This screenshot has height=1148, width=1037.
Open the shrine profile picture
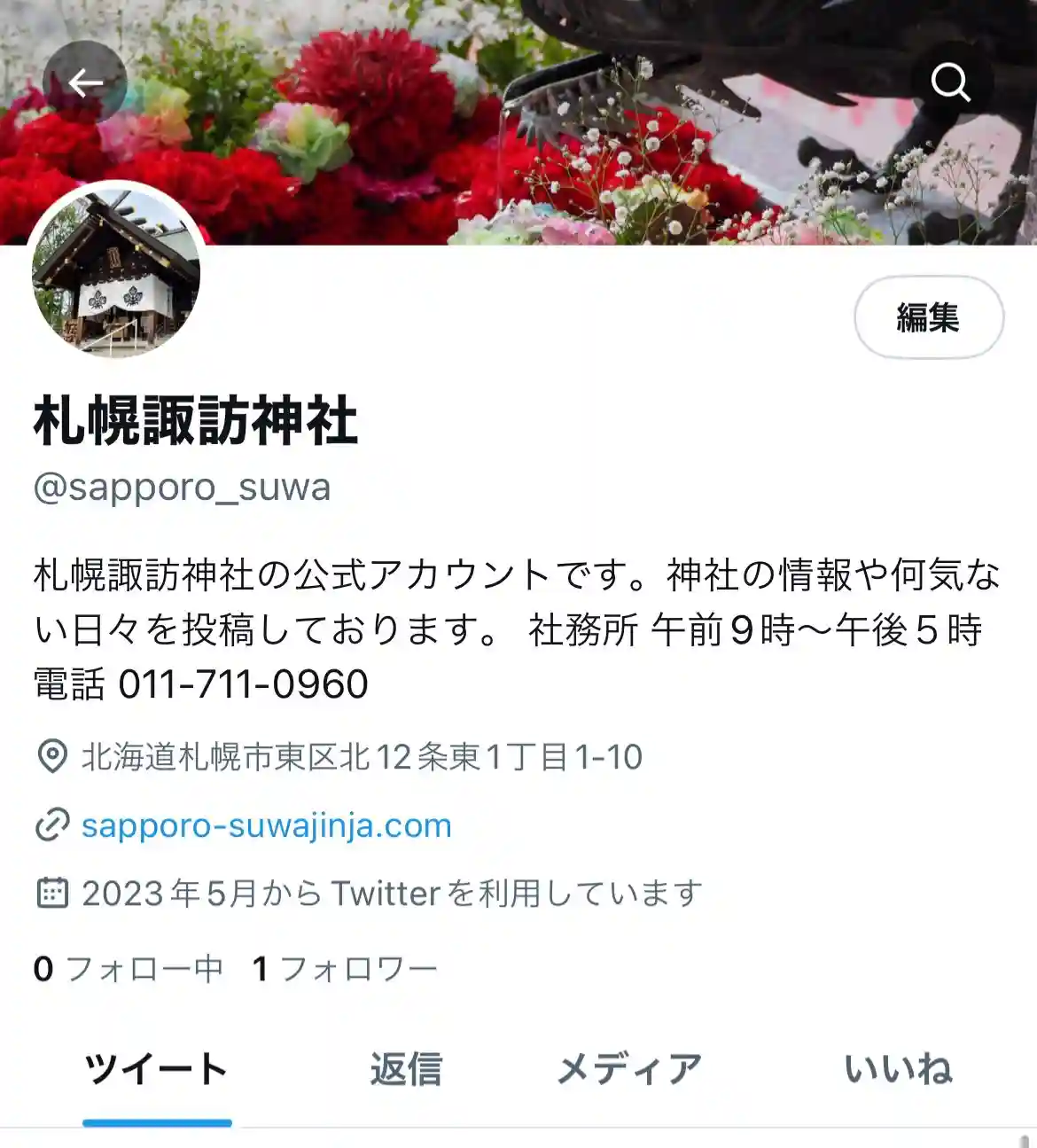[x=116, y=272]
